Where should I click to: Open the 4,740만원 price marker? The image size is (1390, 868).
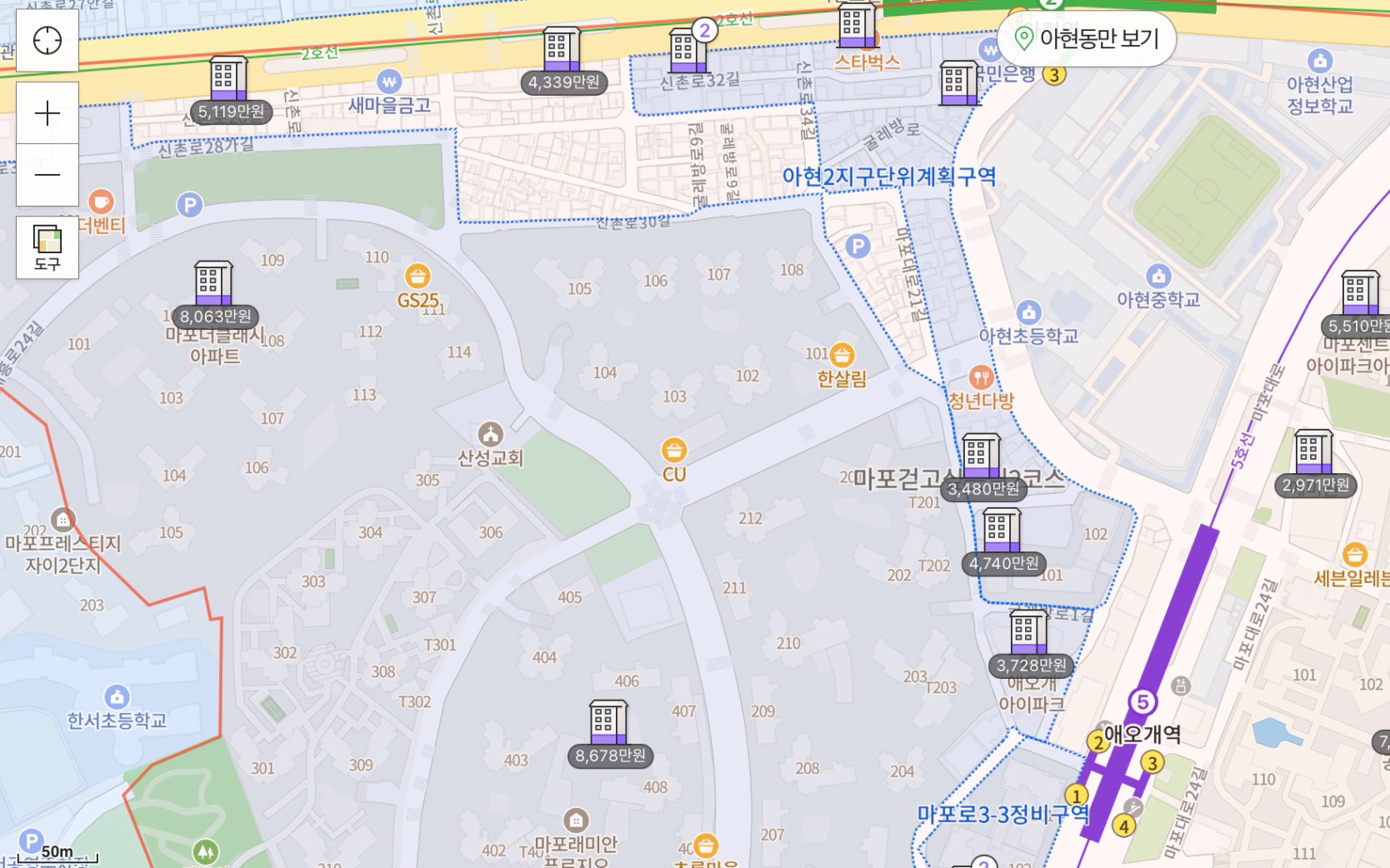point(1003,564)
